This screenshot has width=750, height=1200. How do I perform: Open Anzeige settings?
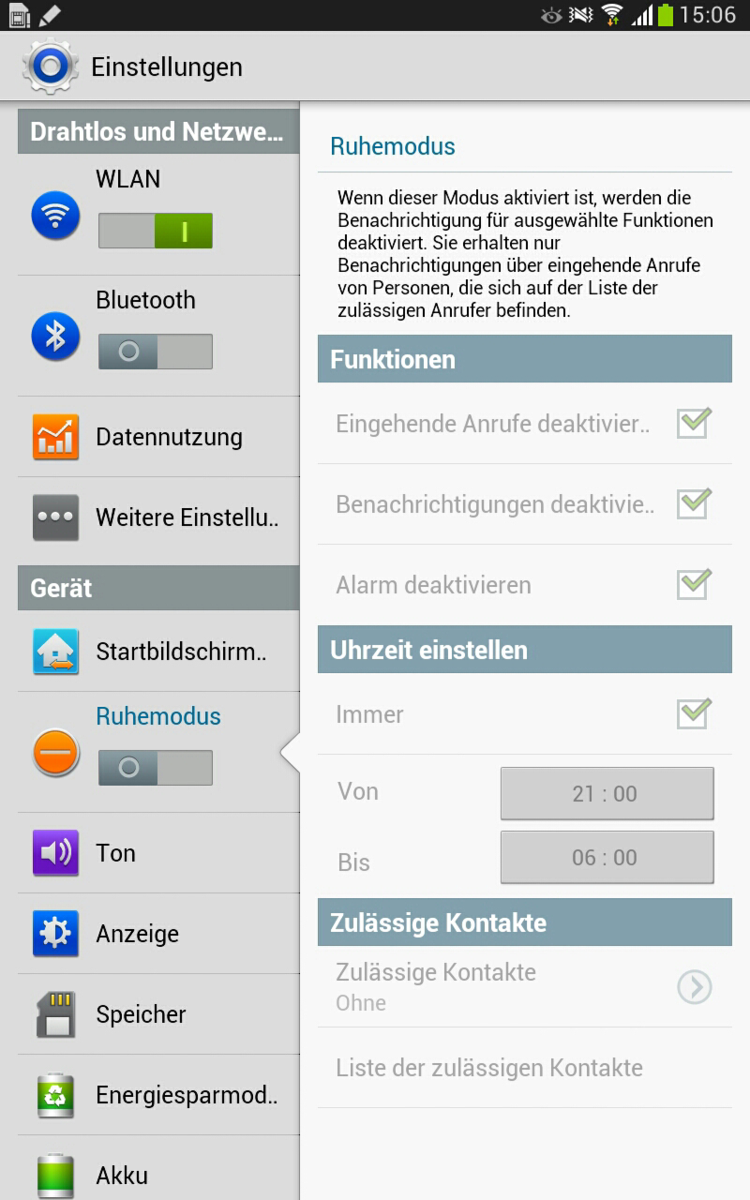coord(158,934)
